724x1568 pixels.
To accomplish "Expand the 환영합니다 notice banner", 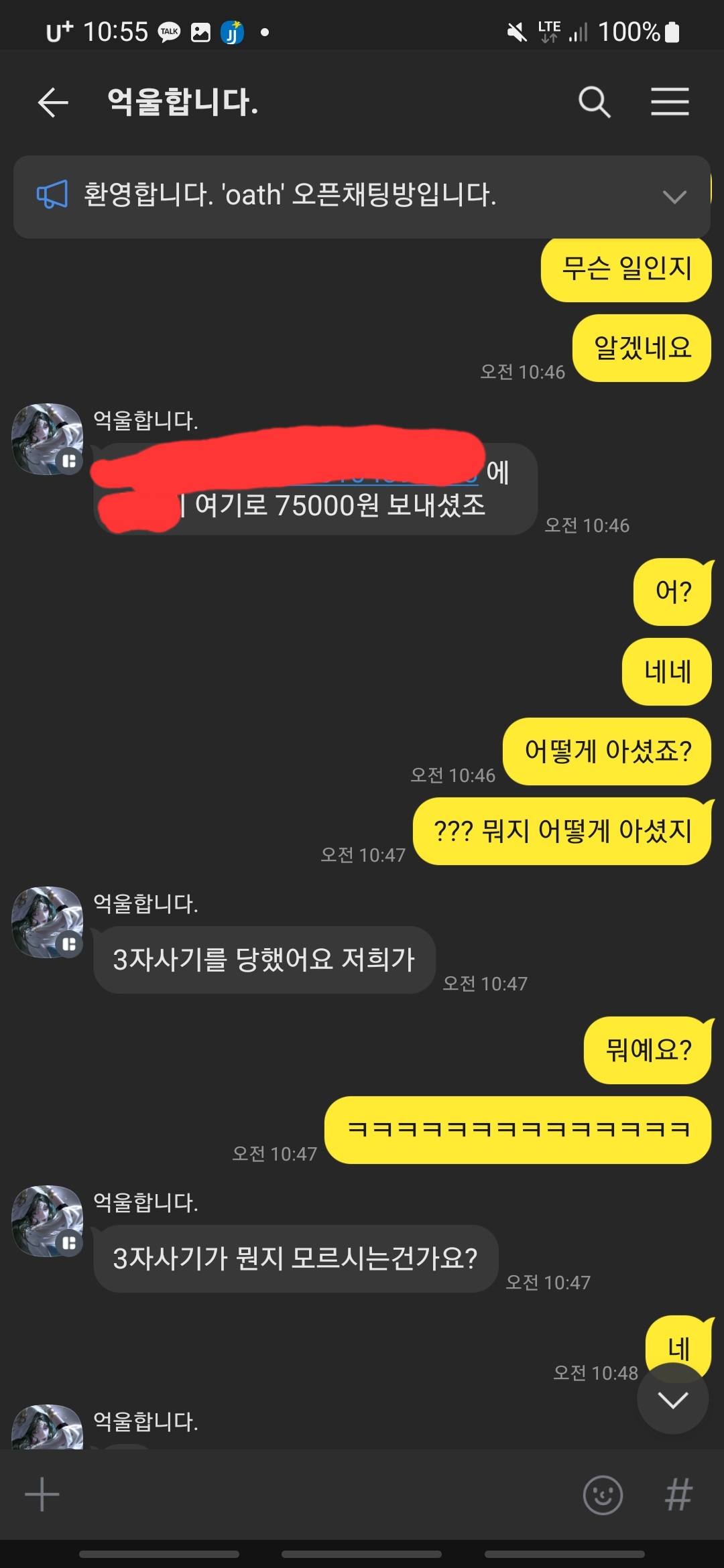I will pos(674,196).
